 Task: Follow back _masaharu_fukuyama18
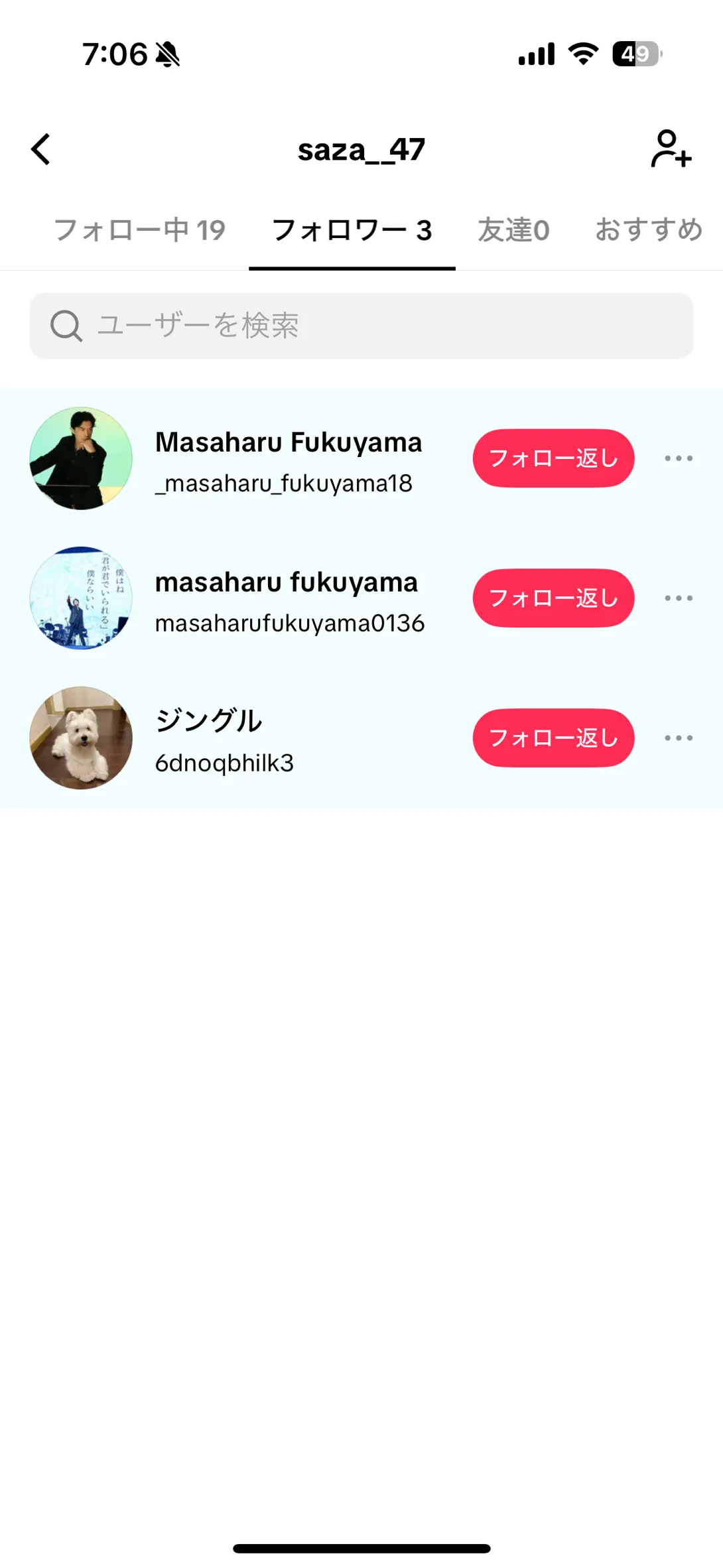[553, 458]
